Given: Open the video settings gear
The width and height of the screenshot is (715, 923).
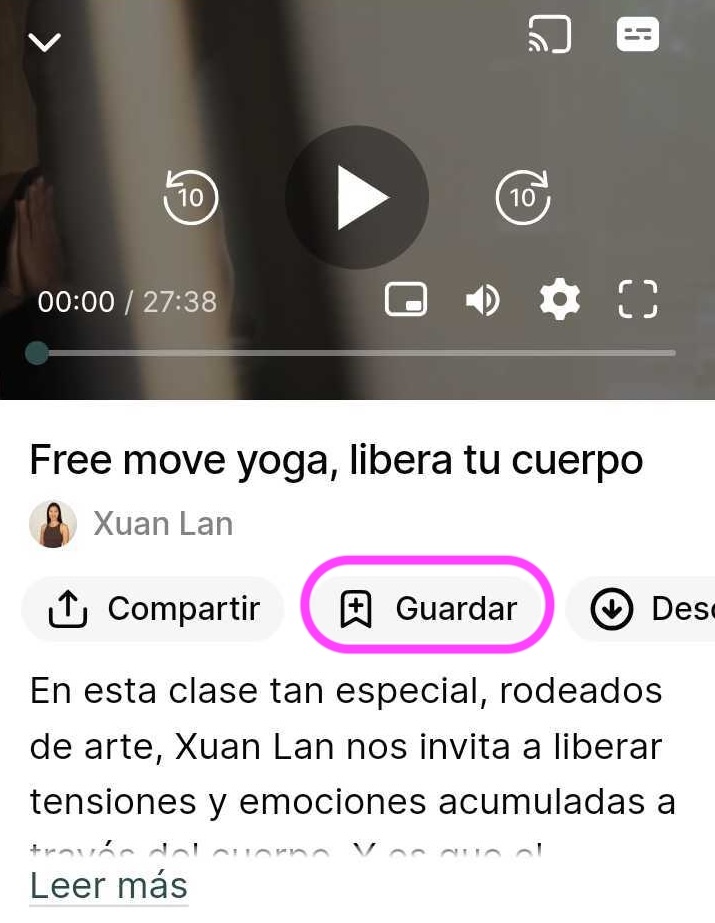Looking at the screenshot, I should (559, 299).
